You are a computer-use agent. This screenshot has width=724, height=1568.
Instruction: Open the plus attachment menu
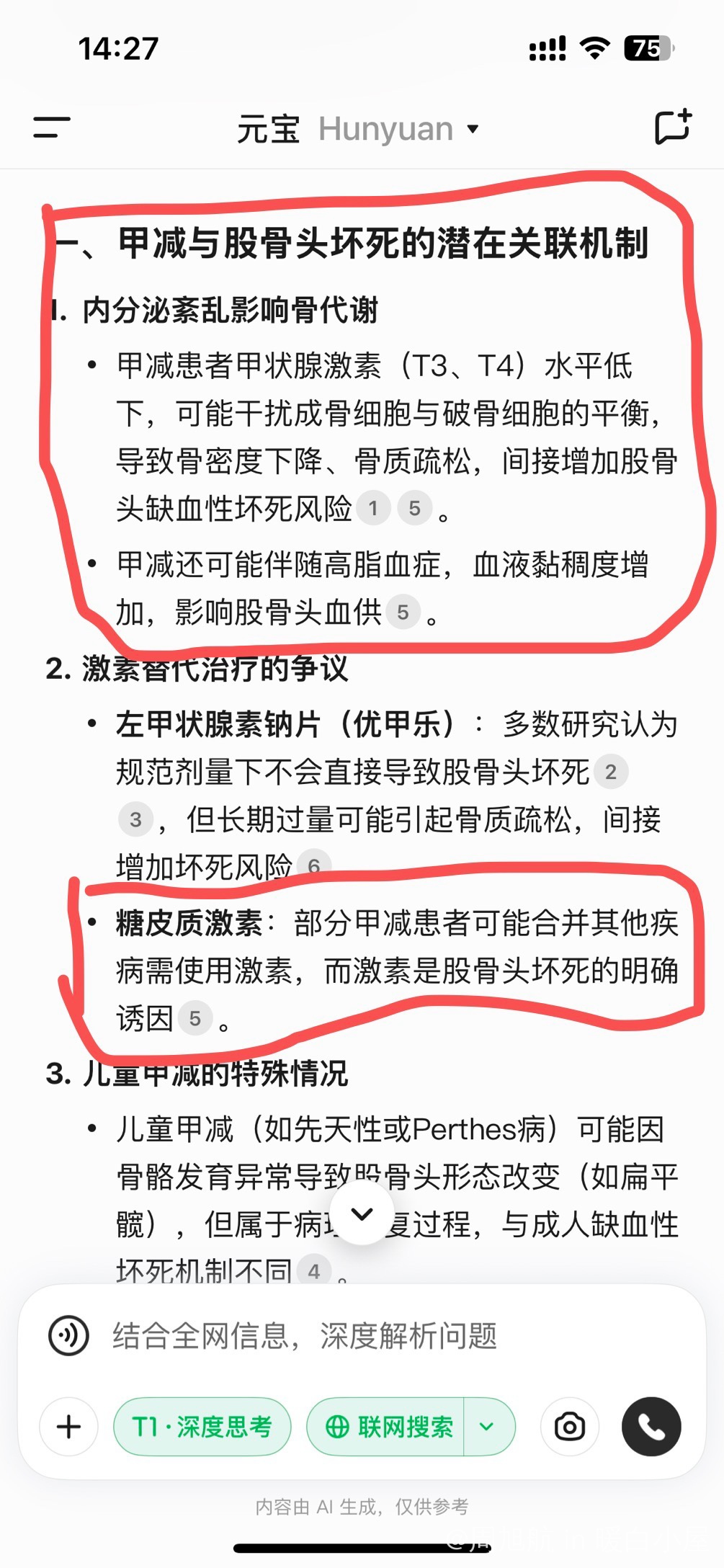(x=68, y=1427)
